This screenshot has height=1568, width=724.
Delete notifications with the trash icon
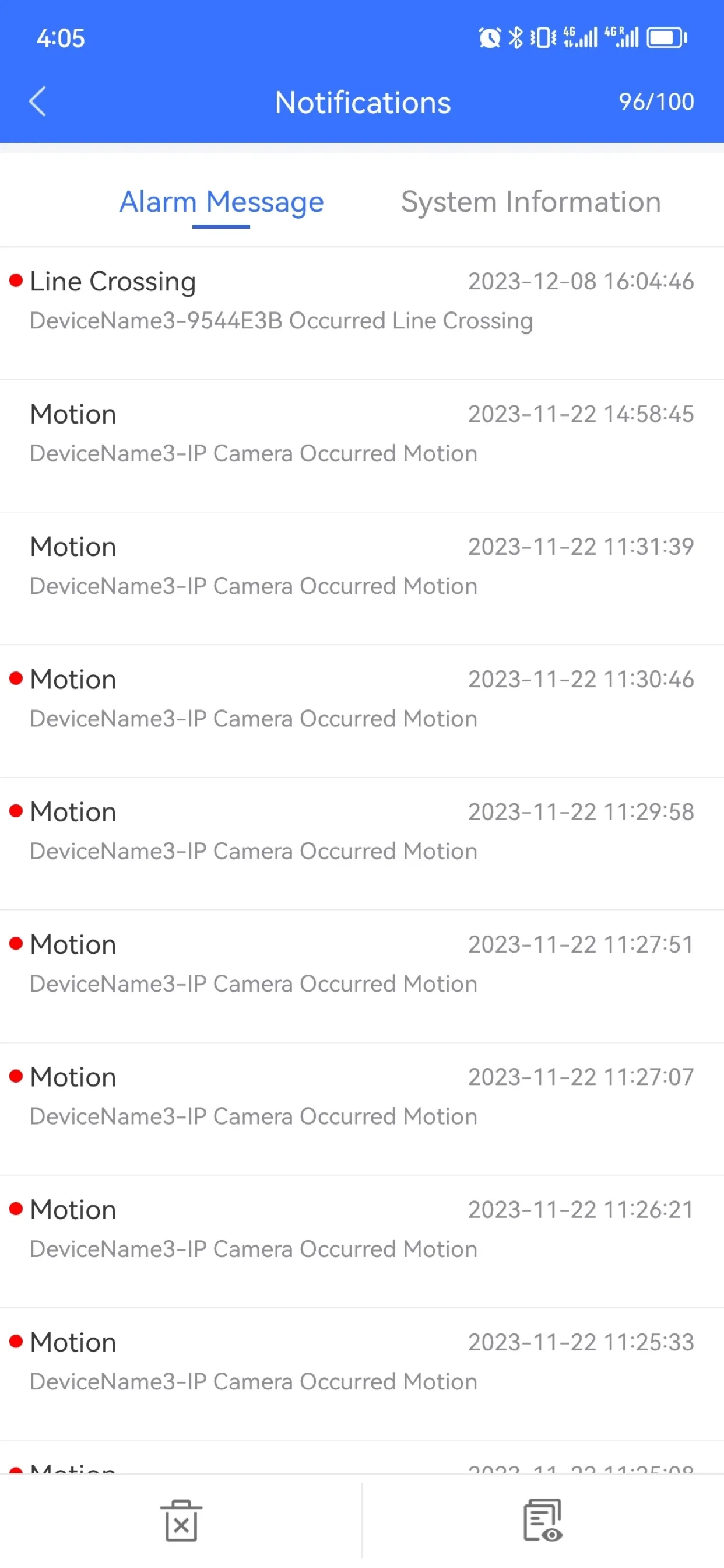pyautogui.click(x=181, y=1521)
